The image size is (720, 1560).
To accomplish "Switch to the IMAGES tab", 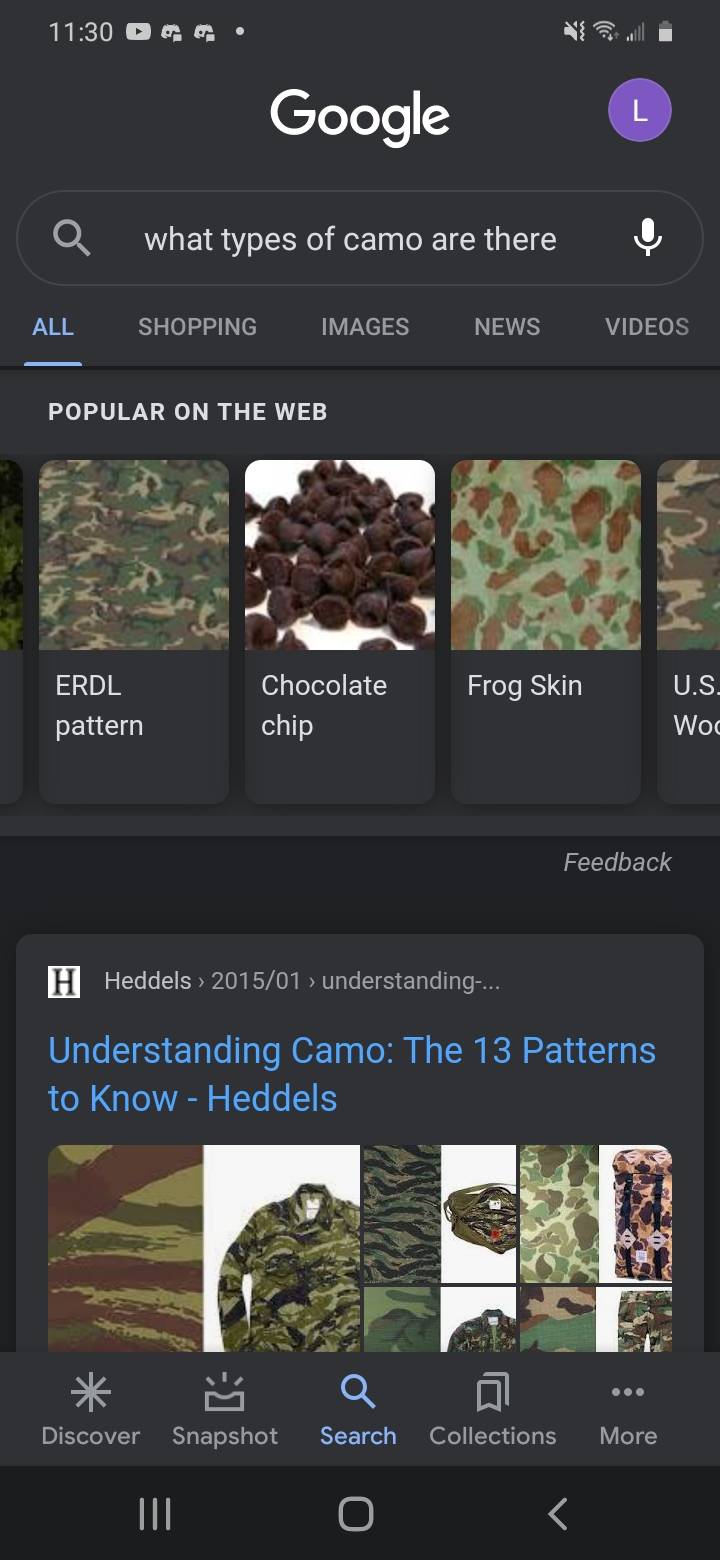I will point(364,327).
